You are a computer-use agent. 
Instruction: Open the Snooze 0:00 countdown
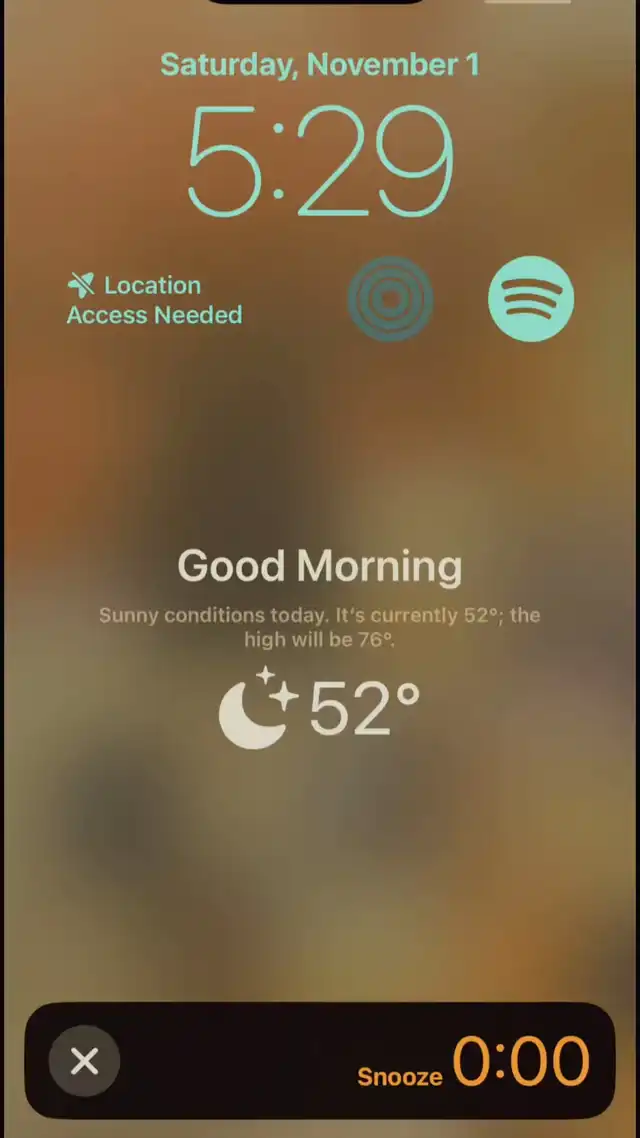pyautogui.click(x=474, y=1063)
